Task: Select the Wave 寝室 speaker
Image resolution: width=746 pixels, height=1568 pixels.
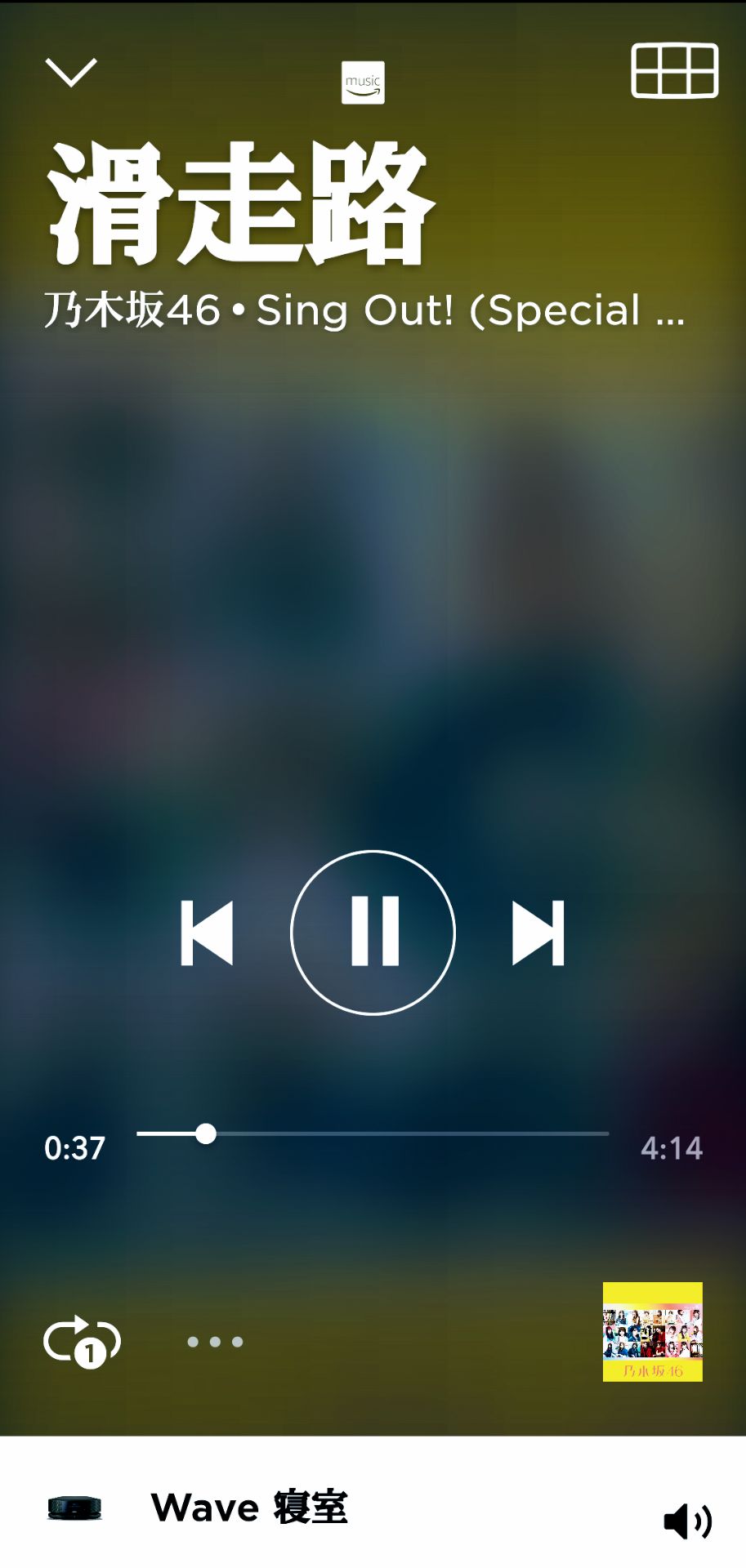Action: pos(249,1508)
